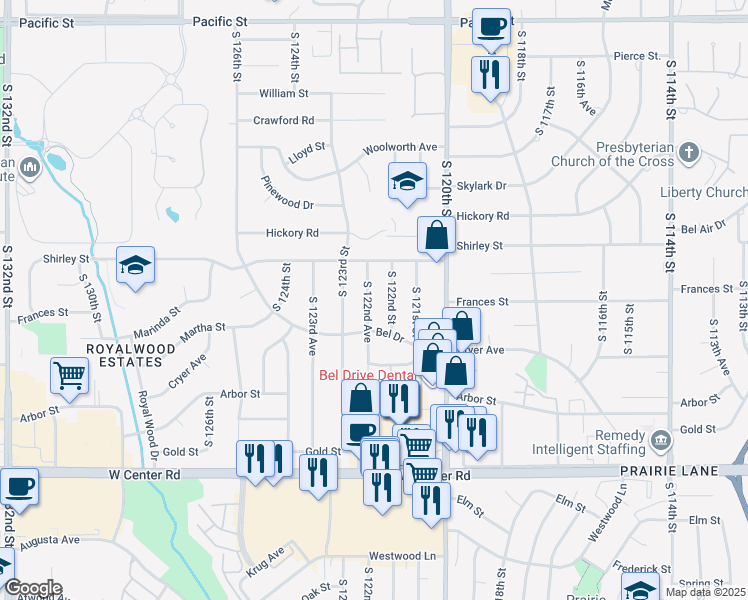Tap the café marker near S 132nd St
Screen dimensions: 748x600
coord(19,487)
